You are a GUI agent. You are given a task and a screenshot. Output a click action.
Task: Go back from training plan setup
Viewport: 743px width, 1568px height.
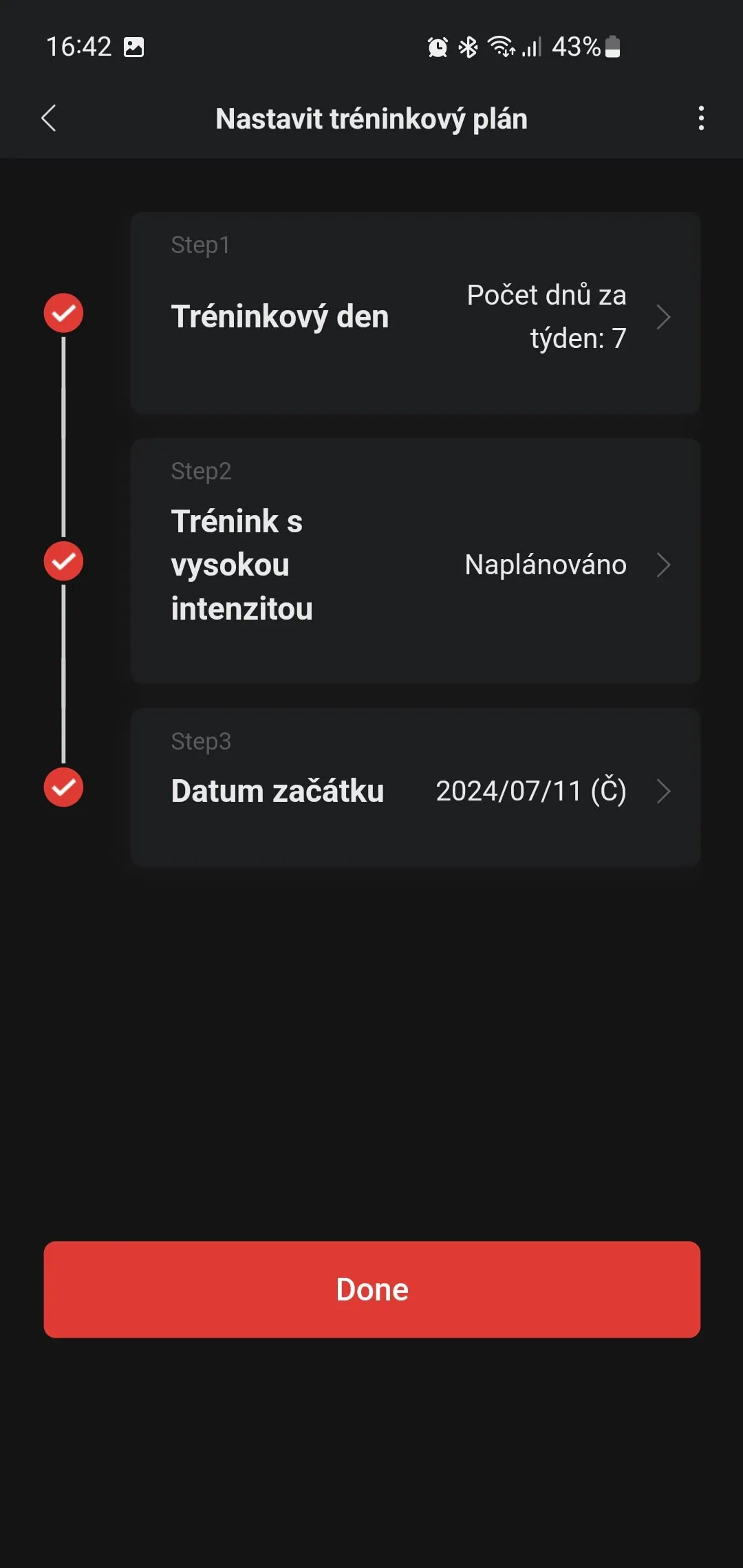click(x=49, y=118)
